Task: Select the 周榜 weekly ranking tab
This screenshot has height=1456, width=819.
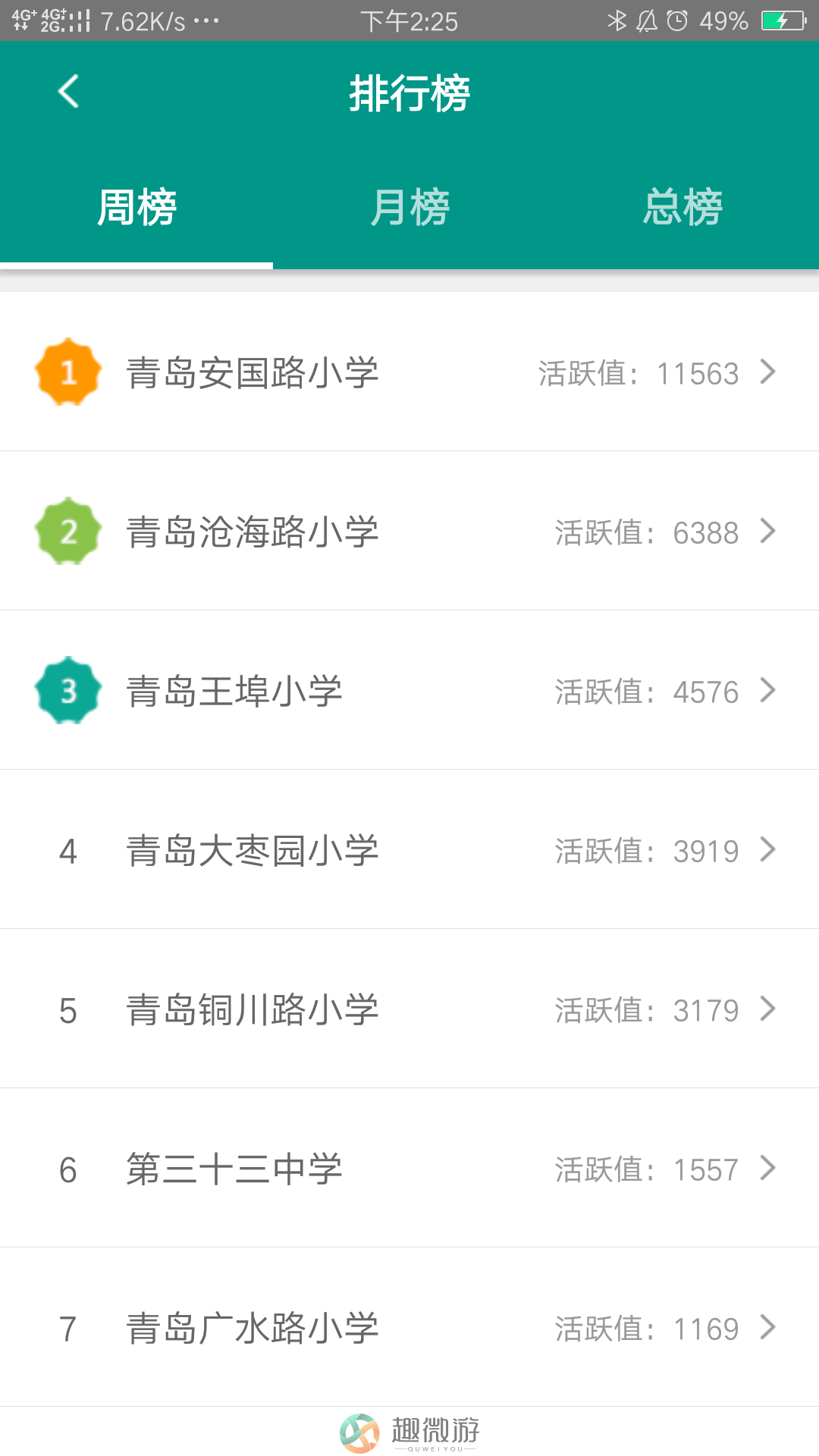Action: pos(136,207)
